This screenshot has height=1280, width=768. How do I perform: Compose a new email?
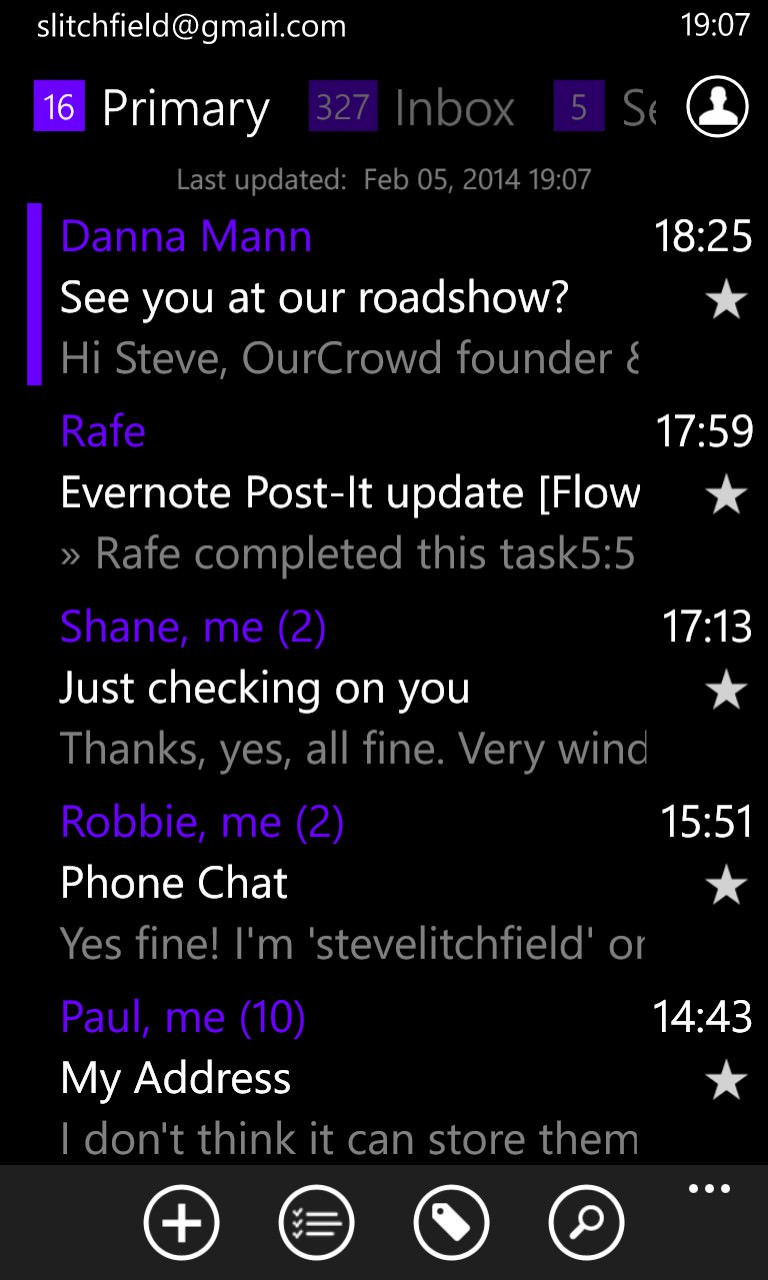[181, 1222]
